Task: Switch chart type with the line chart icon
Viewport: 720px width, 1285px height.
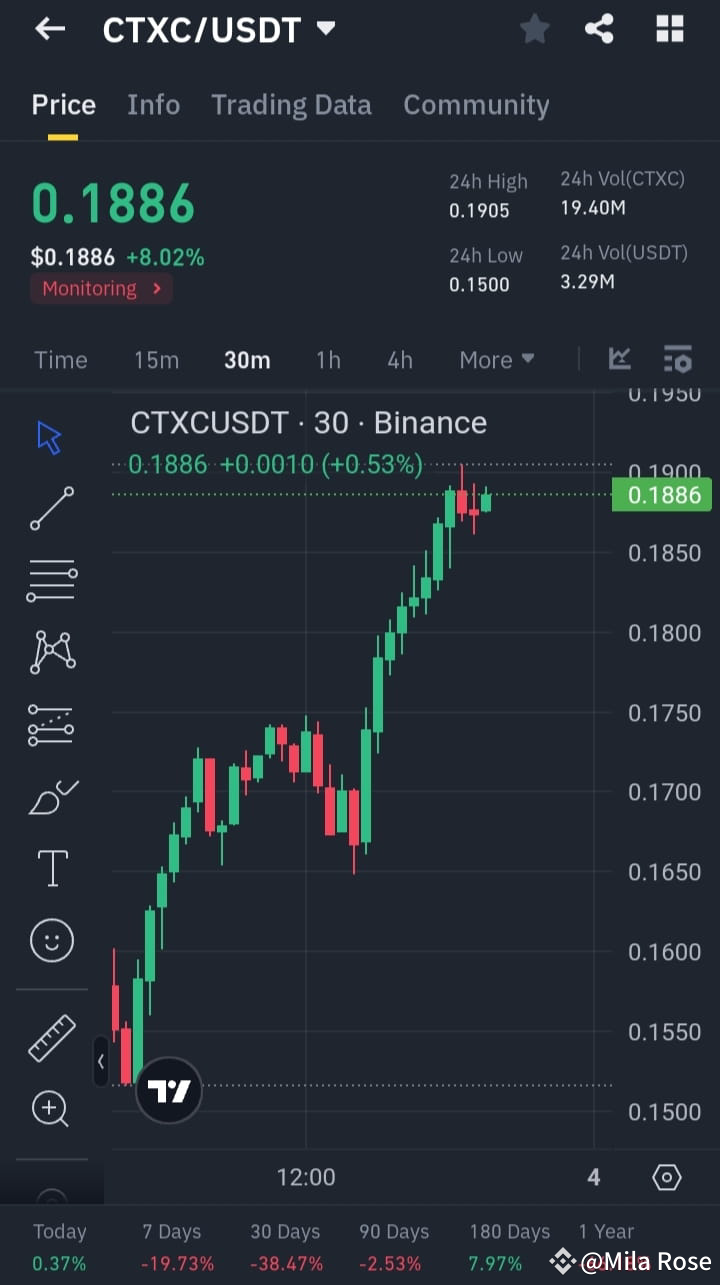Action: pos(620,359)
